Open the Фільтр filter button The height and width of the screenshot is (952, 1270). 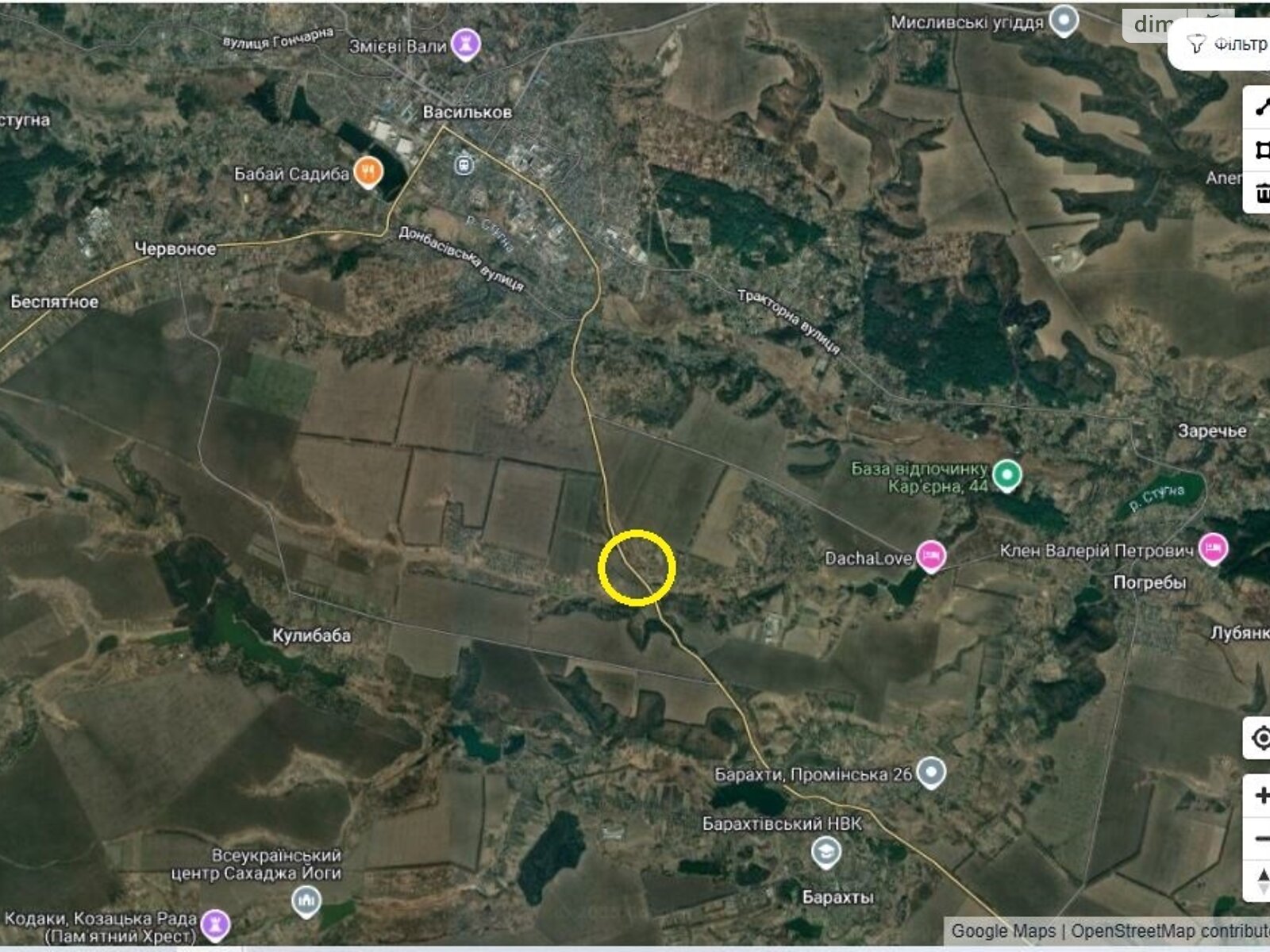[1226, 44]
